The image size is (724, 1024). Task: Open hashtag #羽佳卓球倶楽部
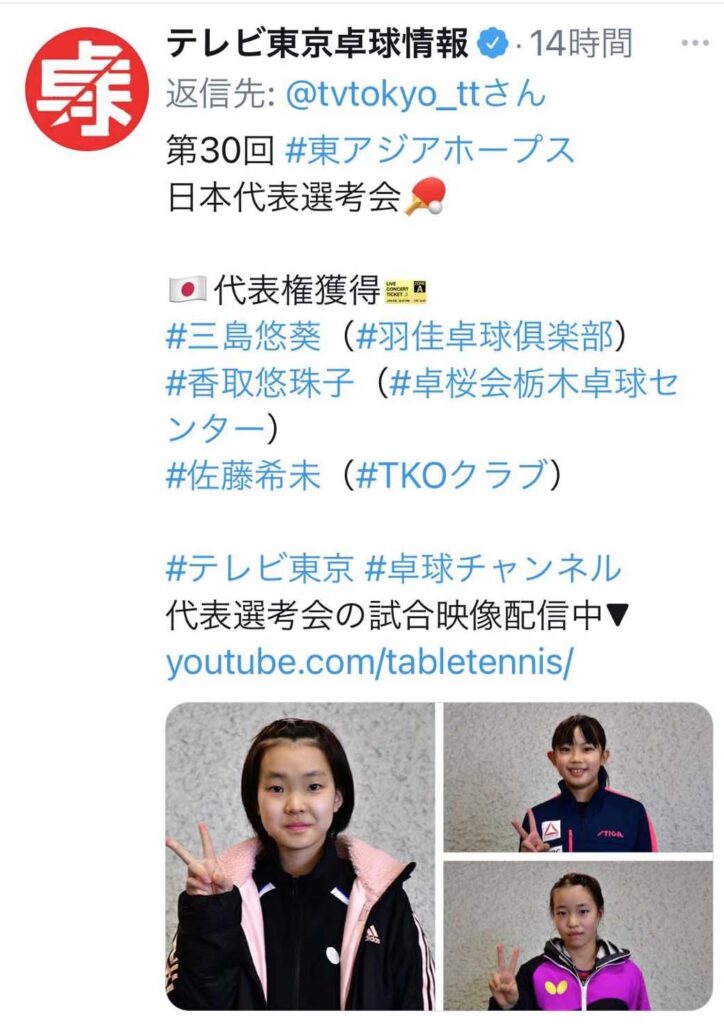[x=482, y=337]
